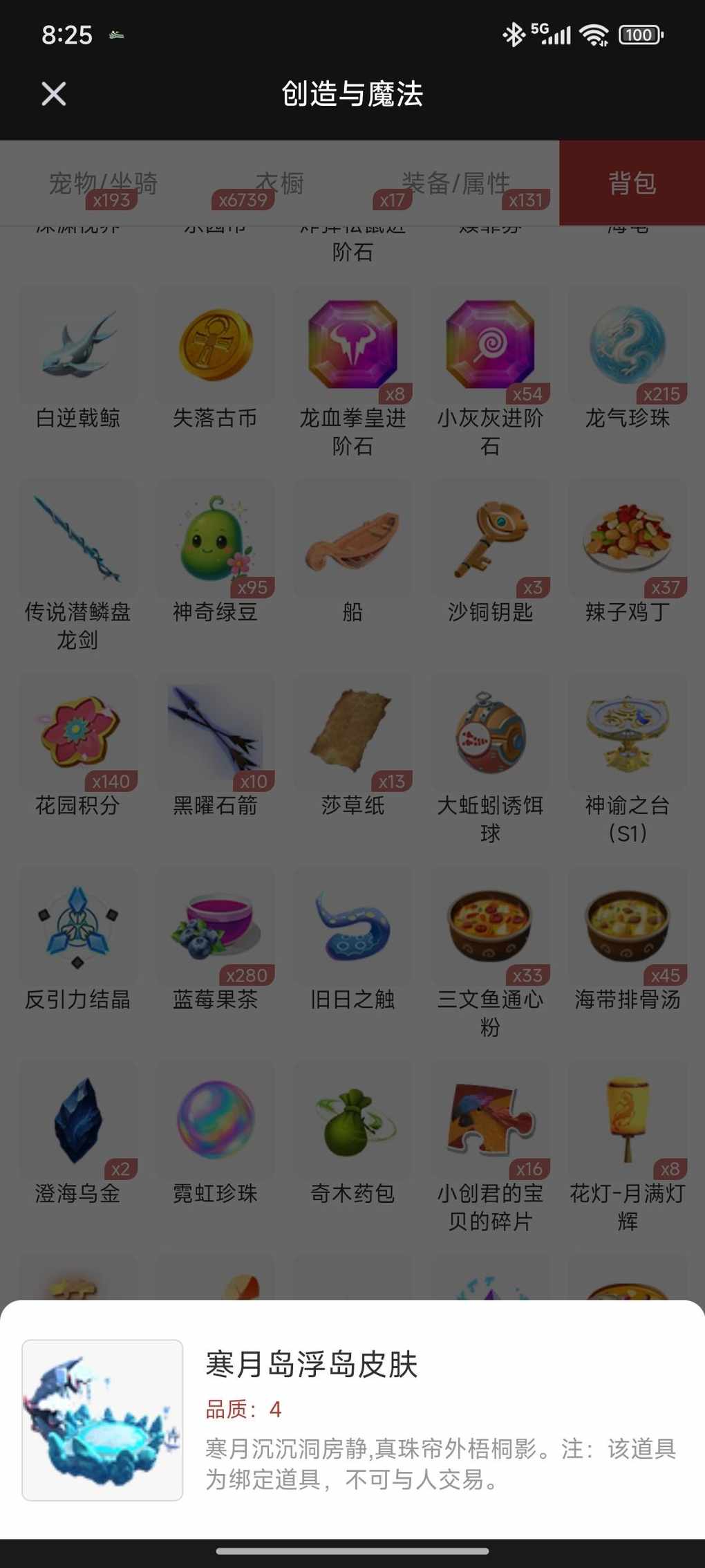Select the 背包 tab
Screen dimensions: 705x1568
(x=632, y=183)
